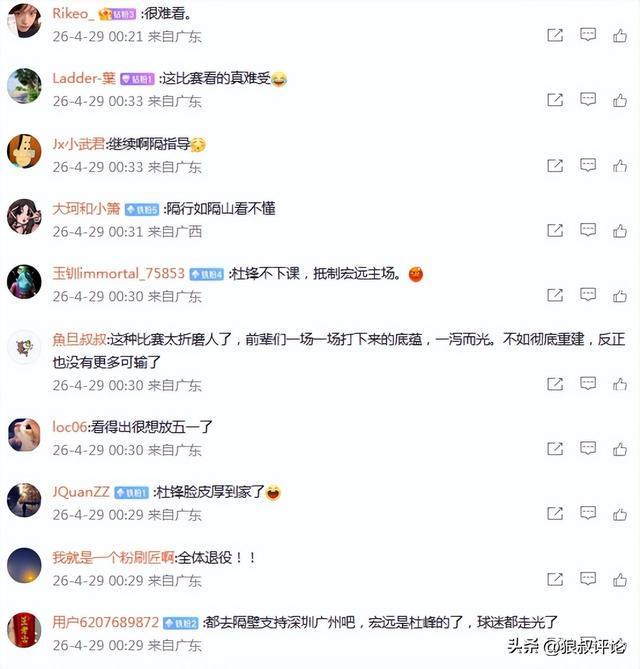
Task: Like 大珂和小箫's comment
Action: (x=621, y=230)
